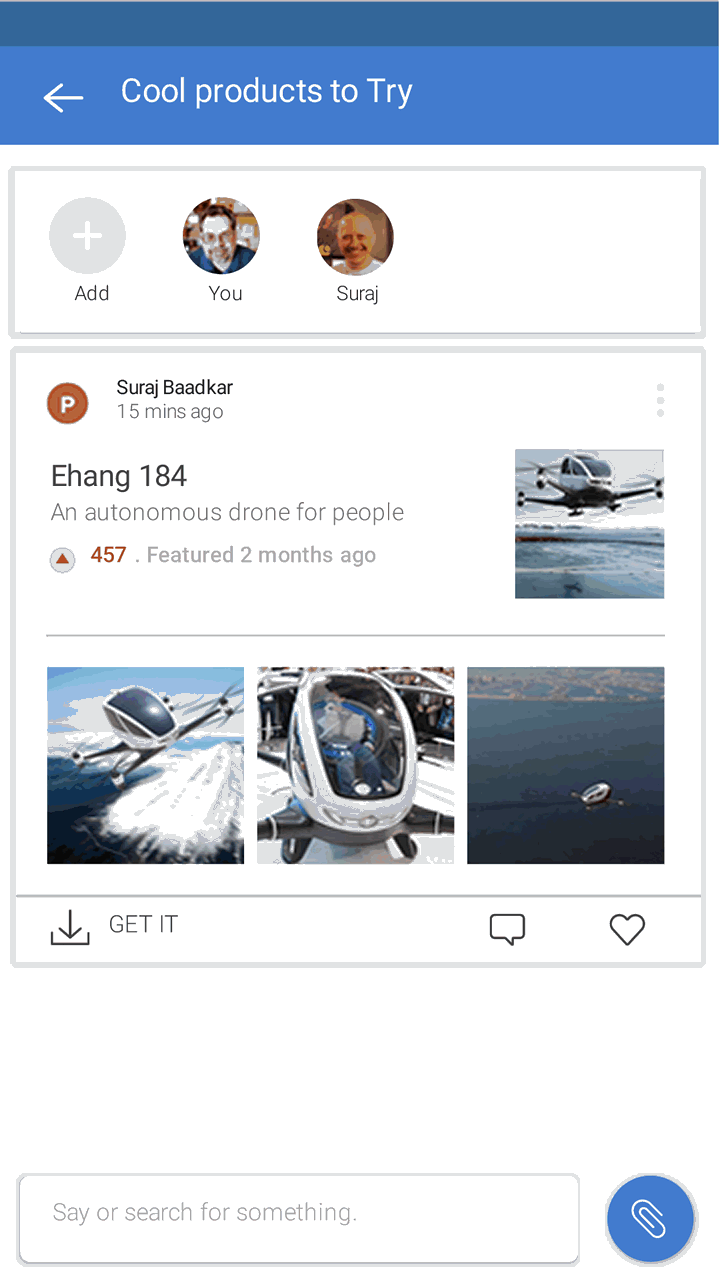Click the GET IT button
Screen dimensions: 720x1280
pyautogui.click(x=143, y=924)
